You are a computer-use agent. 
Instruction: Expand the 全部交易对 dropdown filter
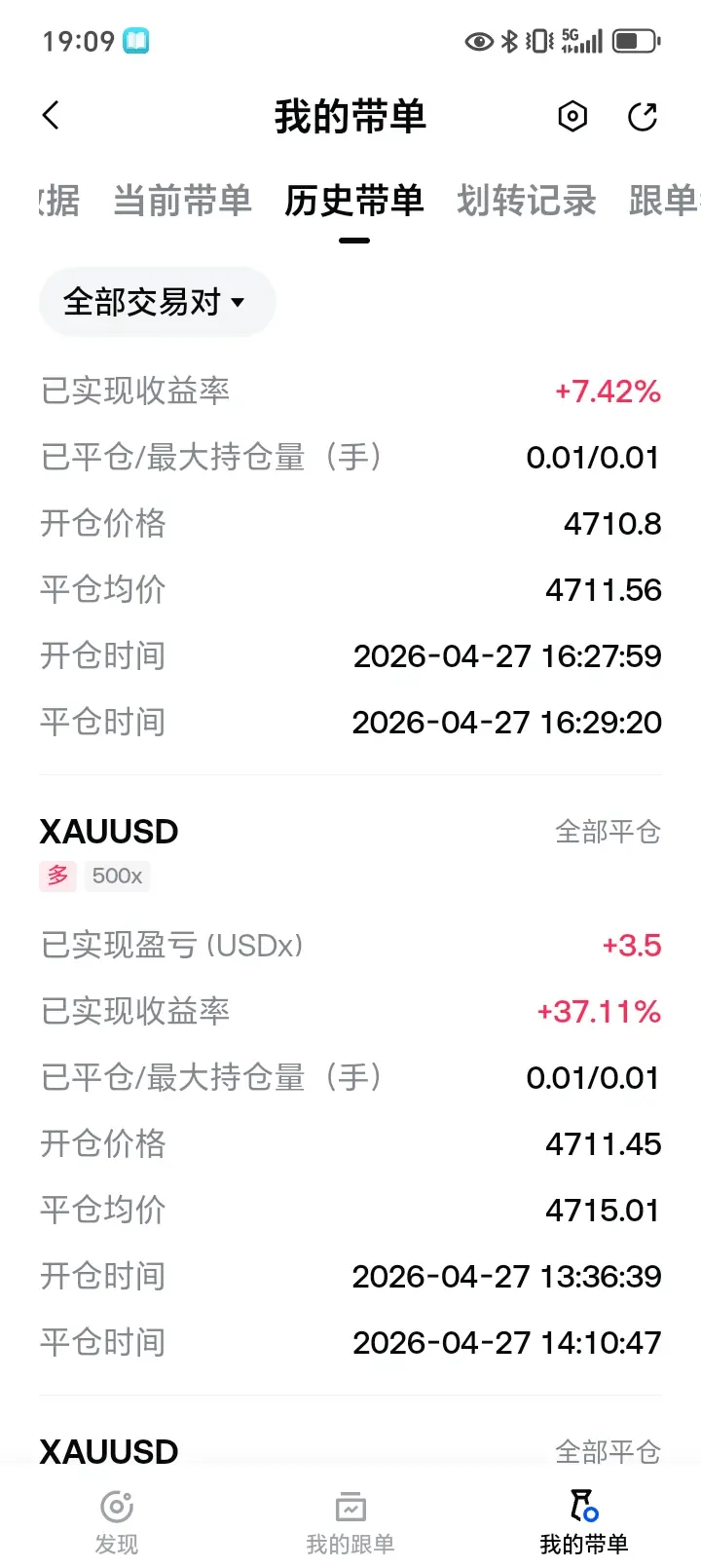pos(157,302)
